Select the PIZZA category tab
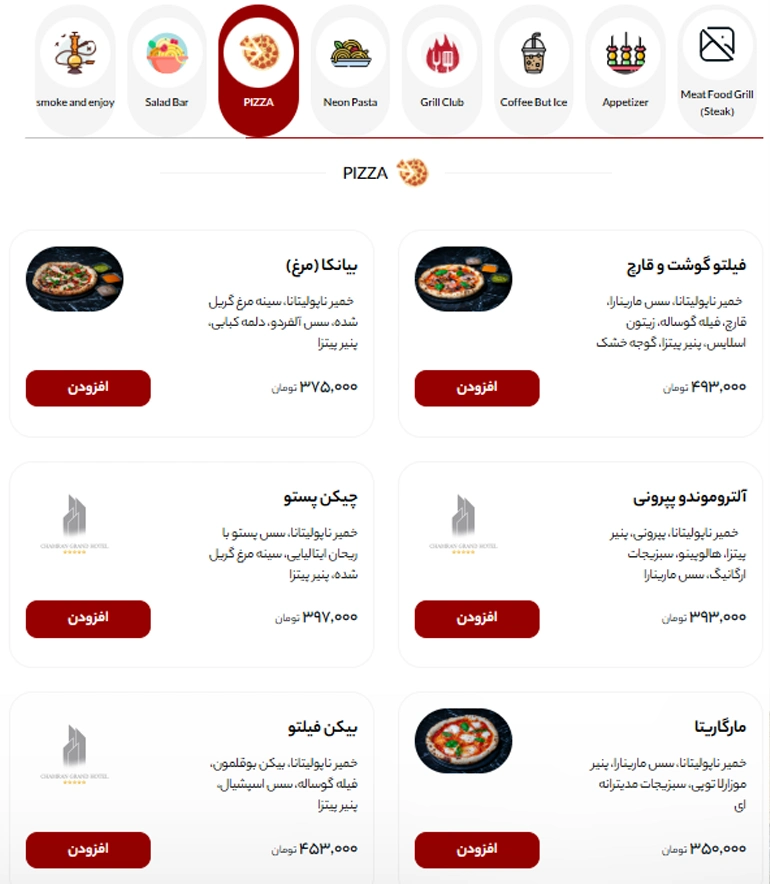Image resolution: width=770 pixels, height=884 pixels. 258,70
